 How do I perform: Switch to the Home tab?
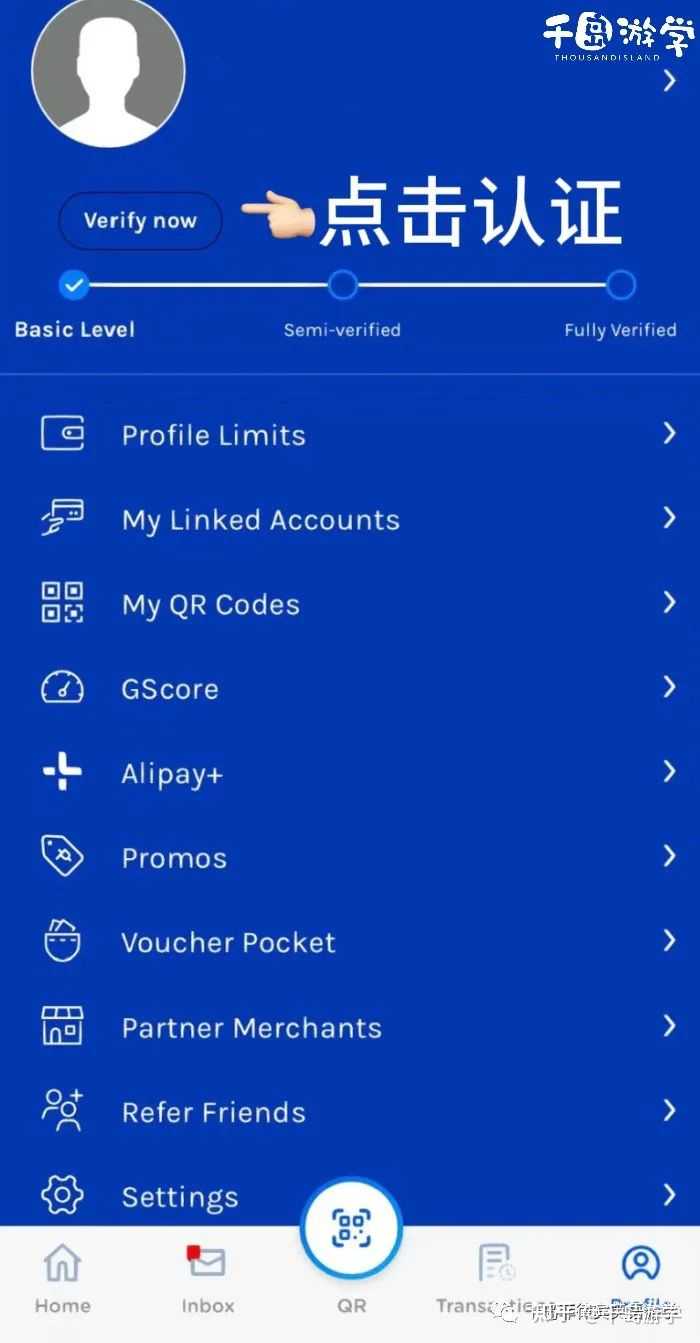pos(62,1277)
